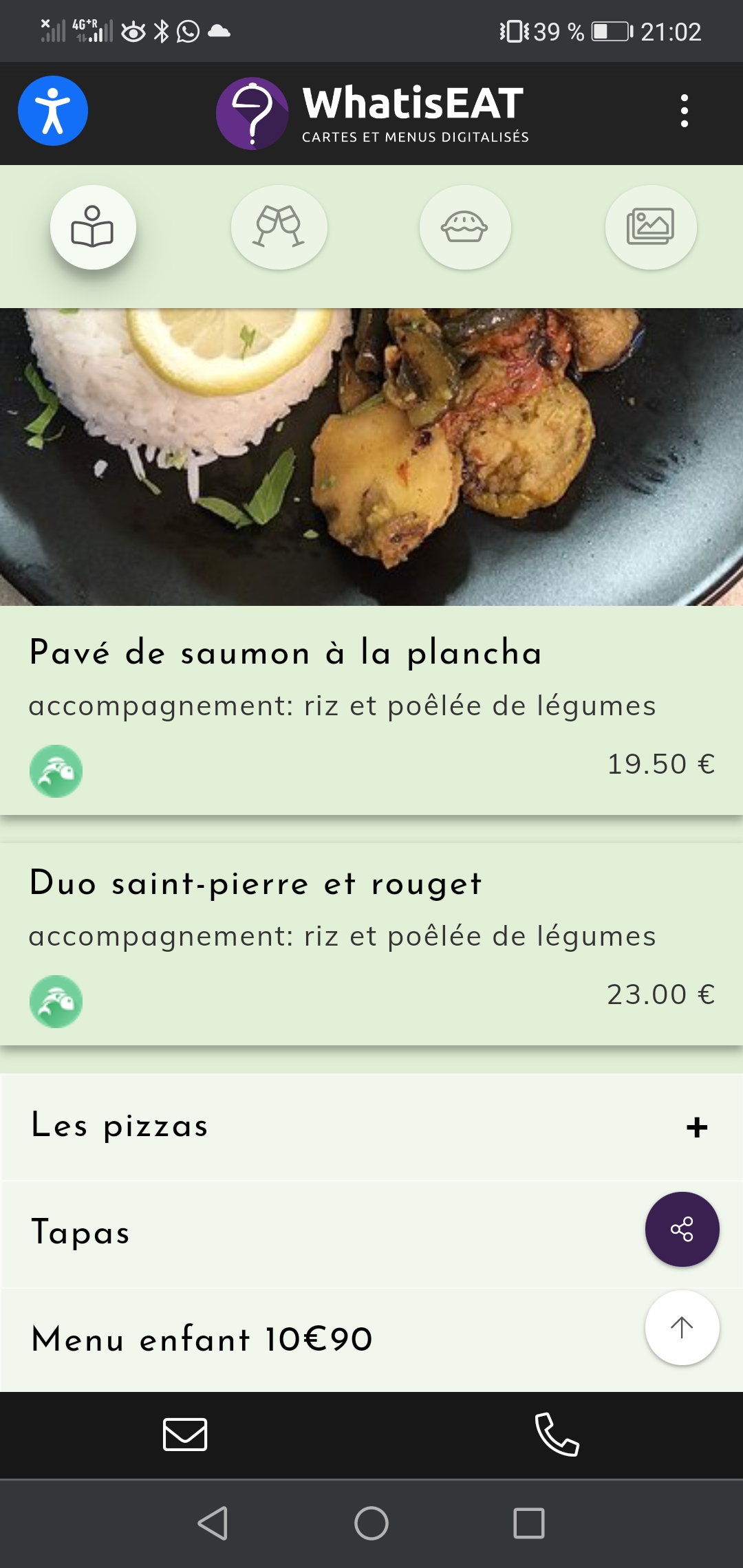Open the photo gallery tab
Viewport: 743px width, 1568px height.
[x=650, y=227]
